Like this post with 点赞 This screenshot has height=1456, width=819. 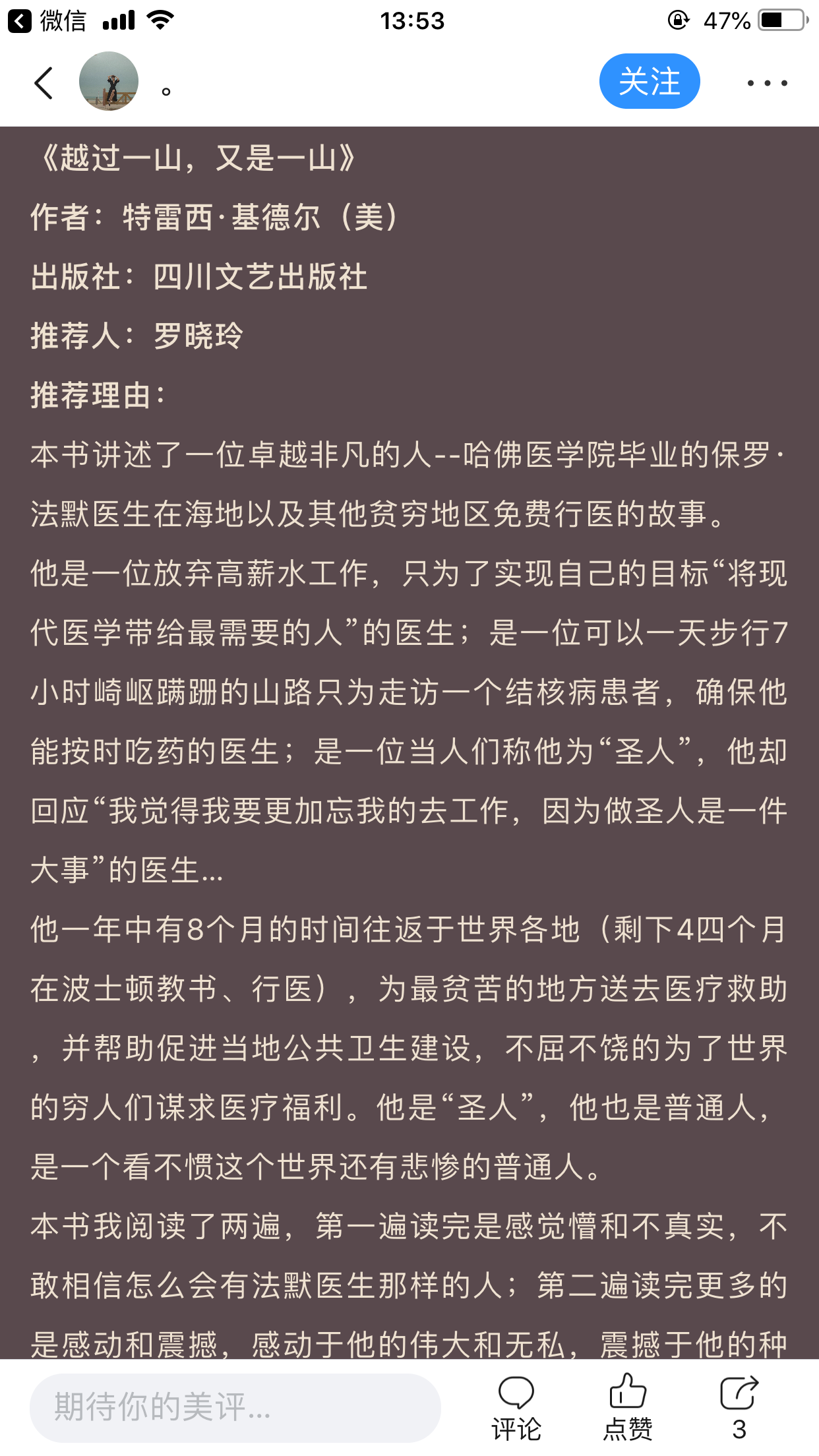[x=628, y=1408]
